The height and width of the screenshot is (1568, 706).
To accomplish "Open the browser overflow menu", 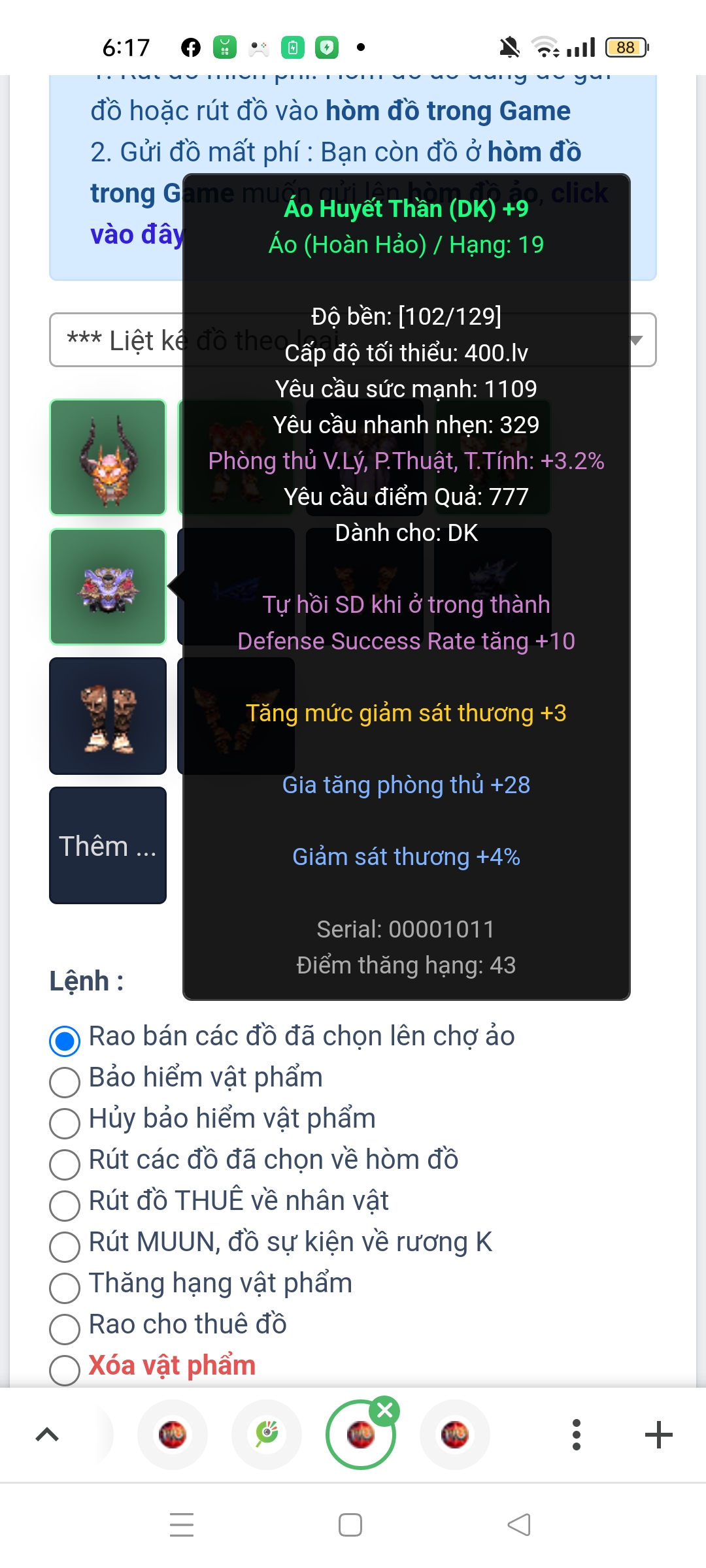I will [x=576, y=1435].
